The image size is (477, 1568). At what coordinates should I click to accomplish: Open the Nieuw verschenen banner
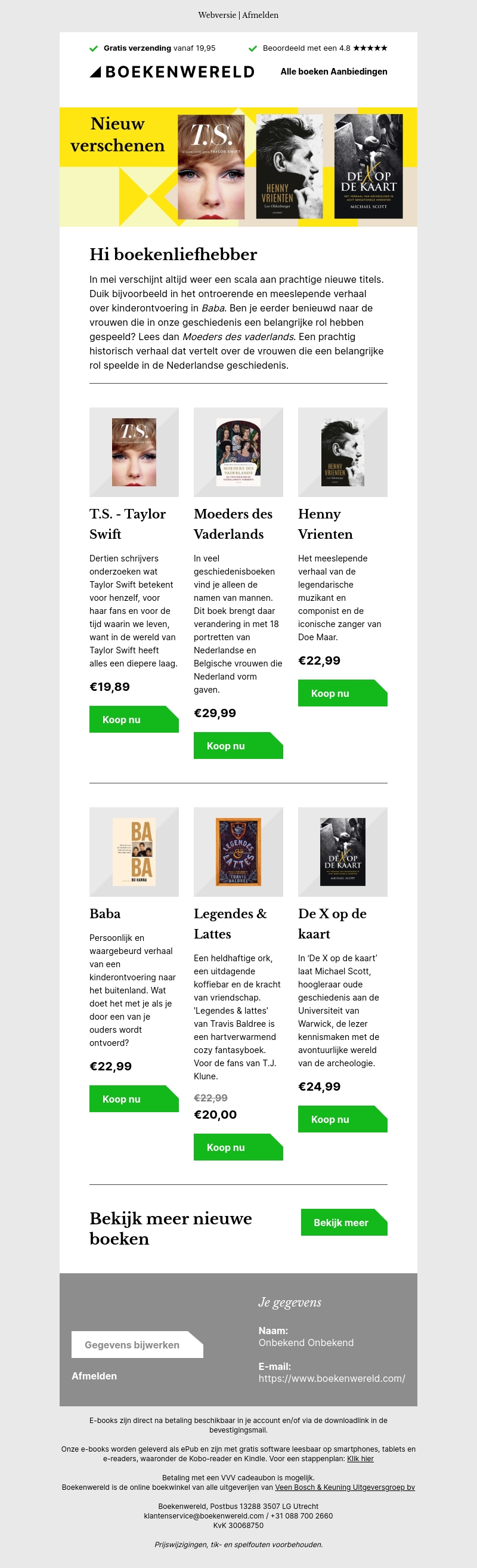pyautogui.click(x=238, y=167)
